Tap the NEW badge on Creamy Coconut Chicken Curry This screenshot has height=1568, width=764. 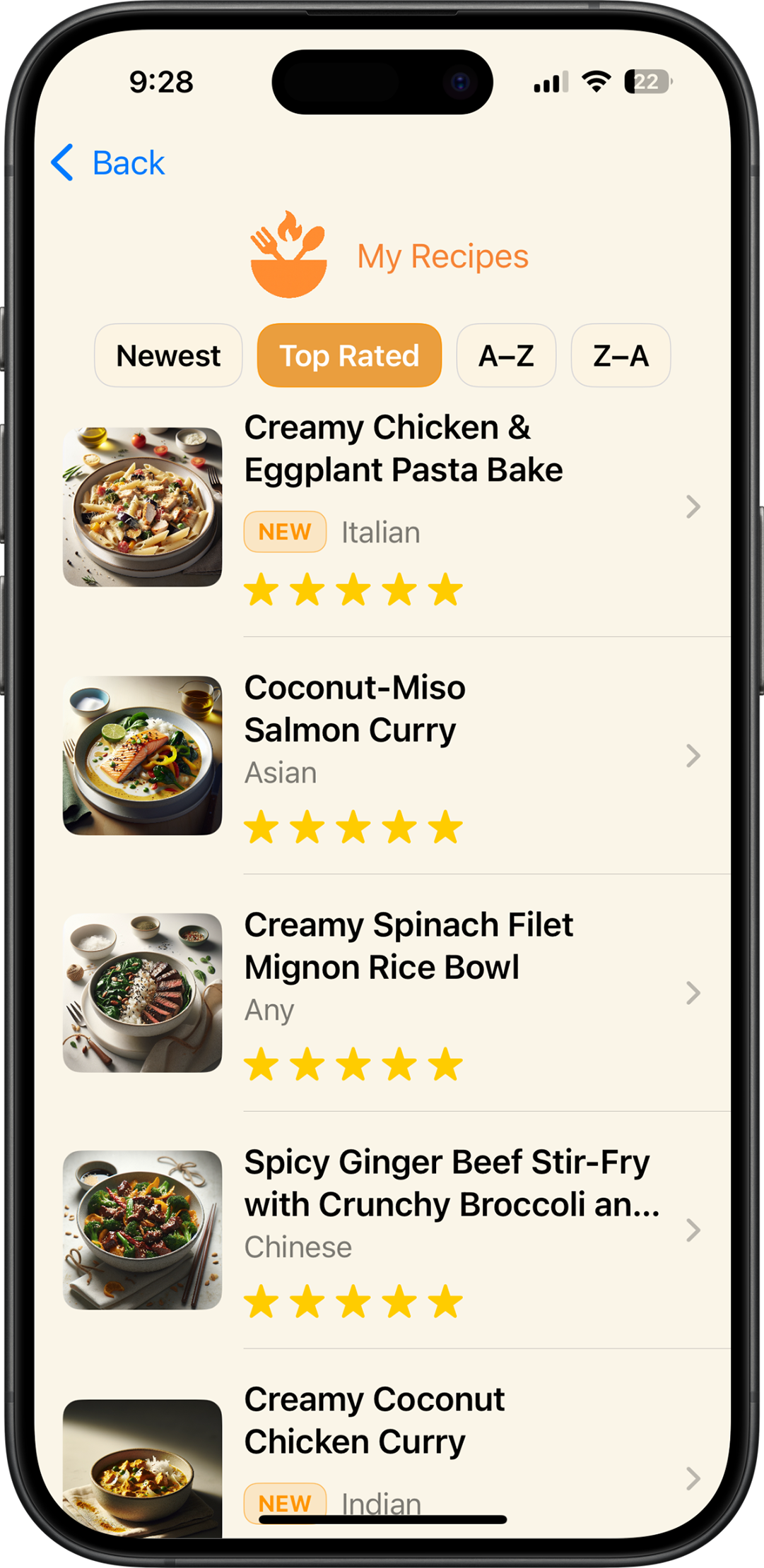click(285, 1503)
